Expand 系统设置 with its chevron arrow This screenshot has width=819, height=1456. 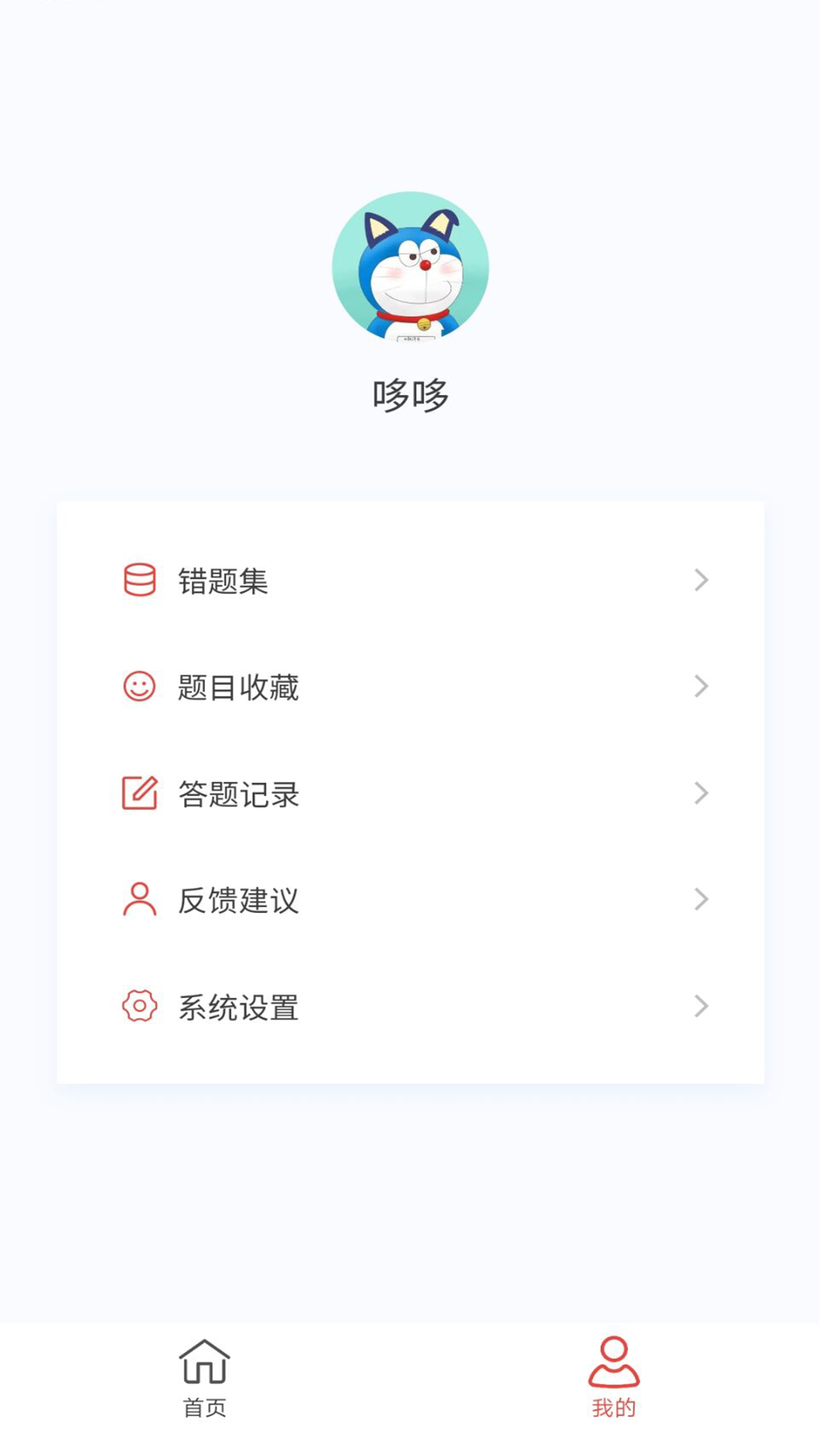700,1008
